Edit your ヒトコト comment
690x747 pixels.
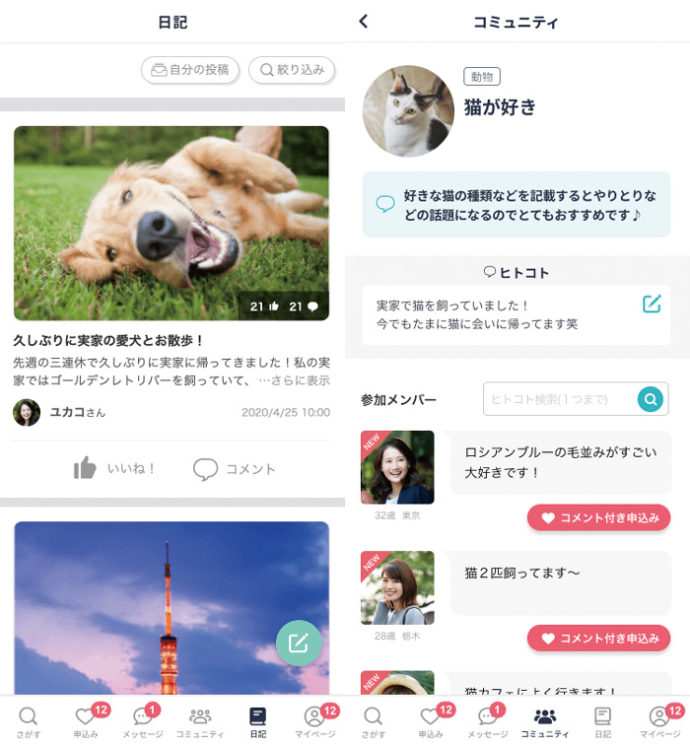(651, 304)
